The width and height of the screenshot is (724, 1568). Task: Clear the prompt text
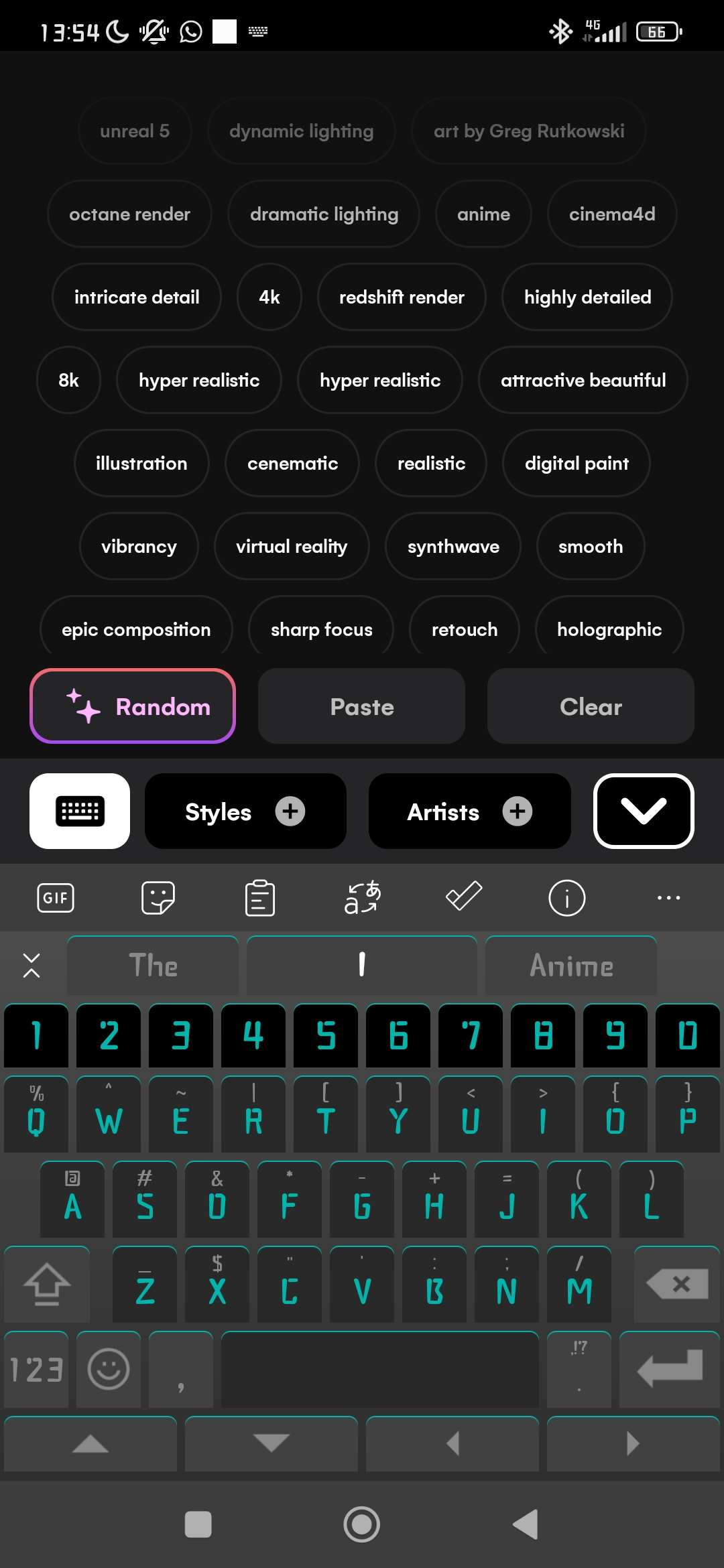[591, 706]
